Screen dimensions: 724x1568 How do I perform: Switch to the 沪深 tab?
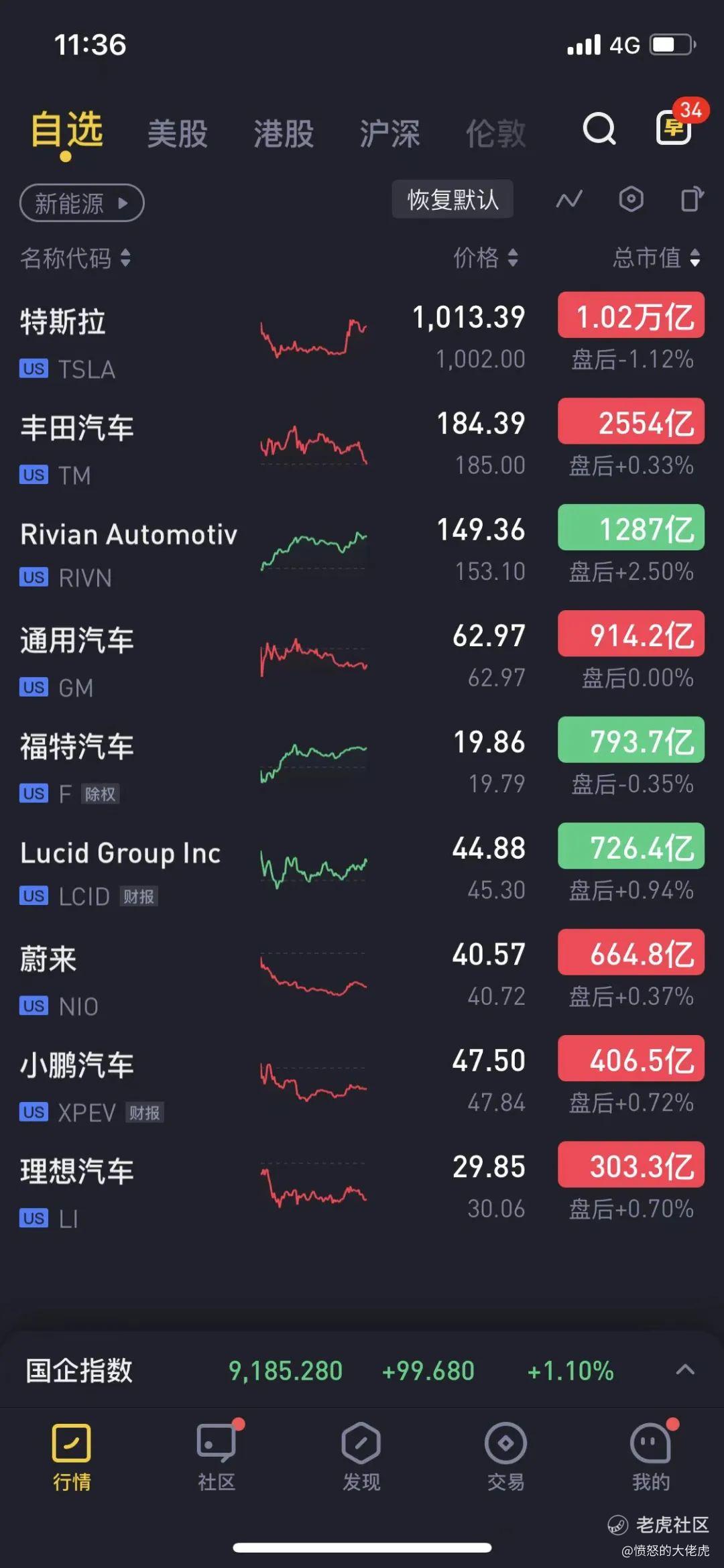point(389,133)
